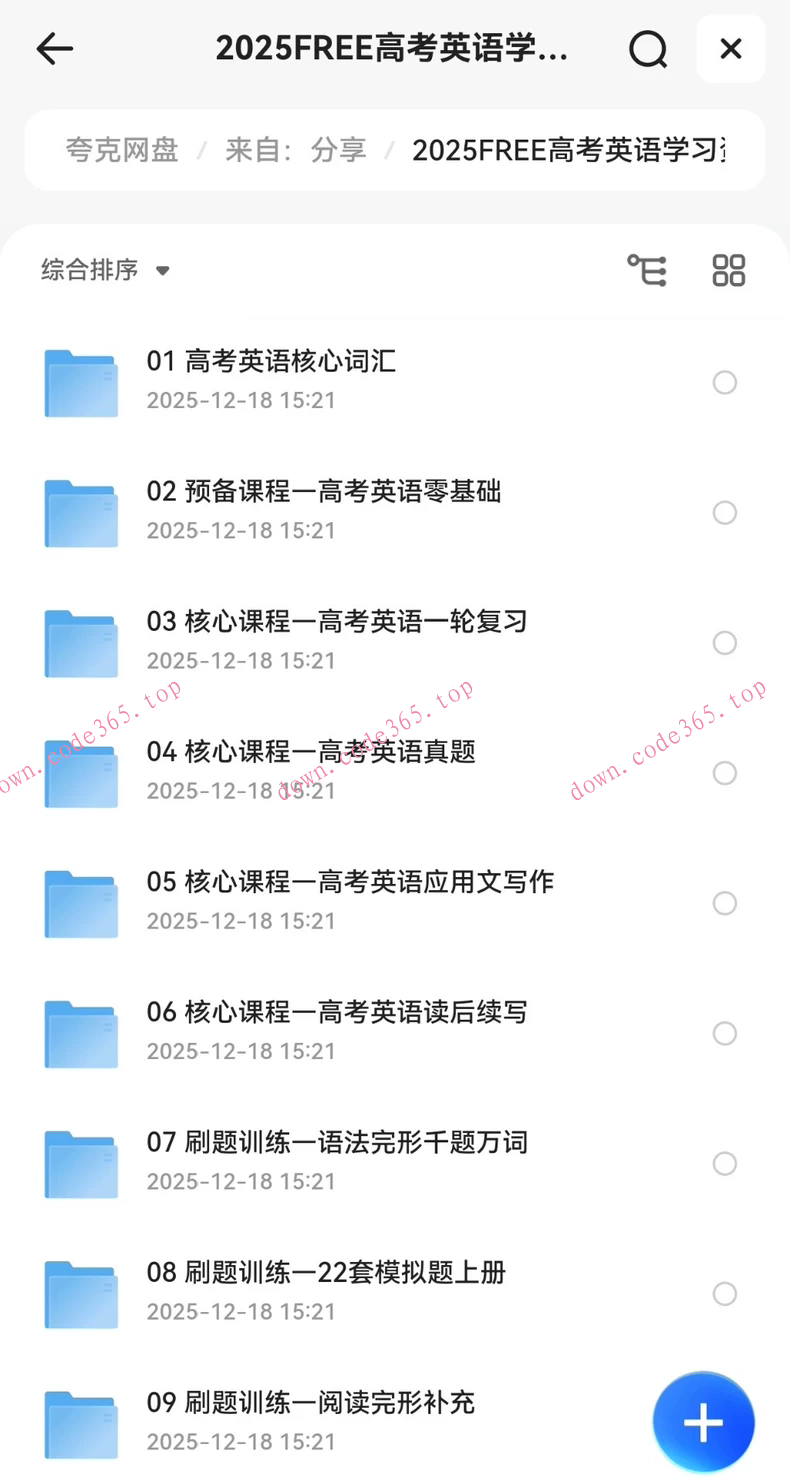The width and height of the screenshot is (790, 1481).
Task: Tap the back arrow to go back
Action: (x=54, y=48)
